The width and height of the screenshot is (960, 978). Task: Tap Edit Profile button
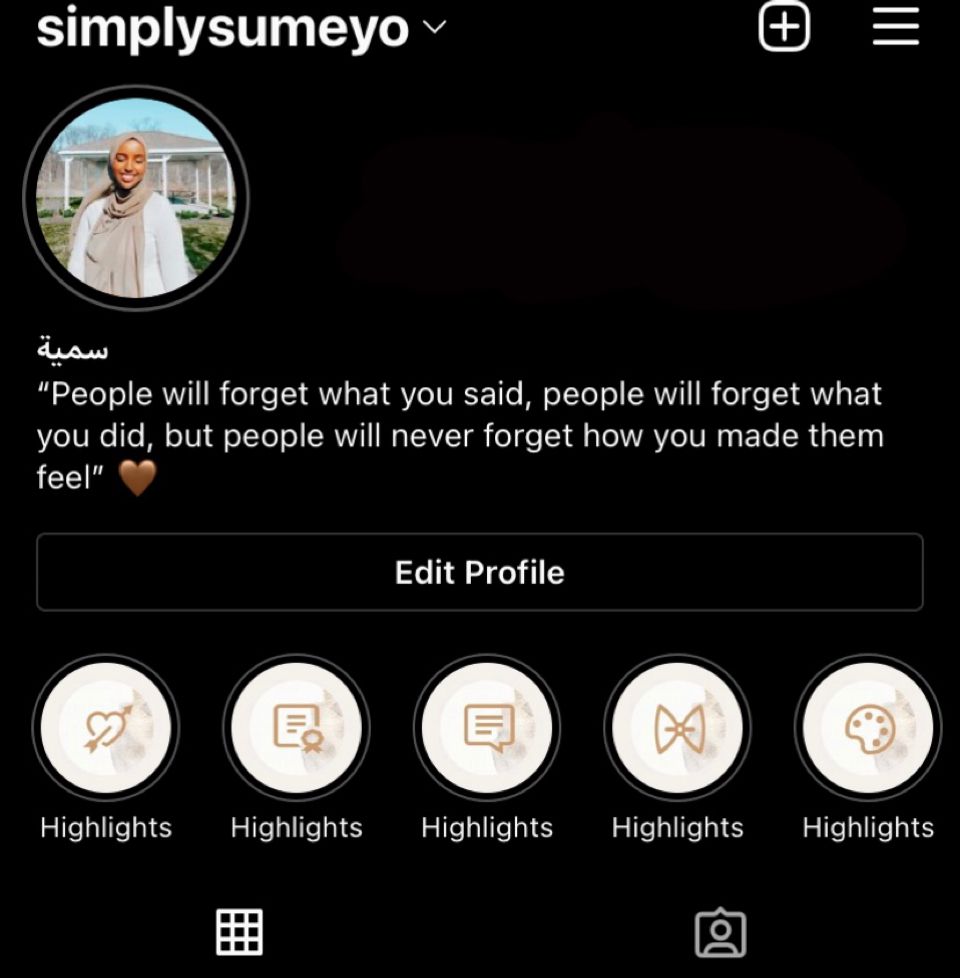479,572
